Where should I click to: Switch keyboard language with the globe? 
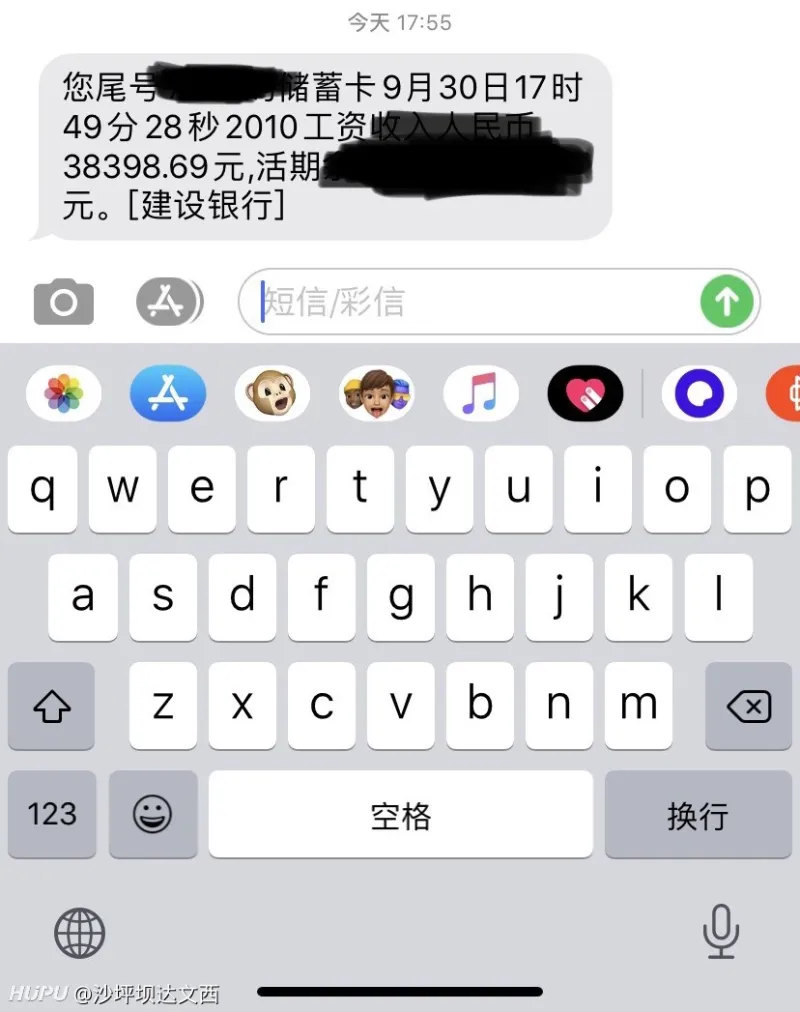click(79, 933)
